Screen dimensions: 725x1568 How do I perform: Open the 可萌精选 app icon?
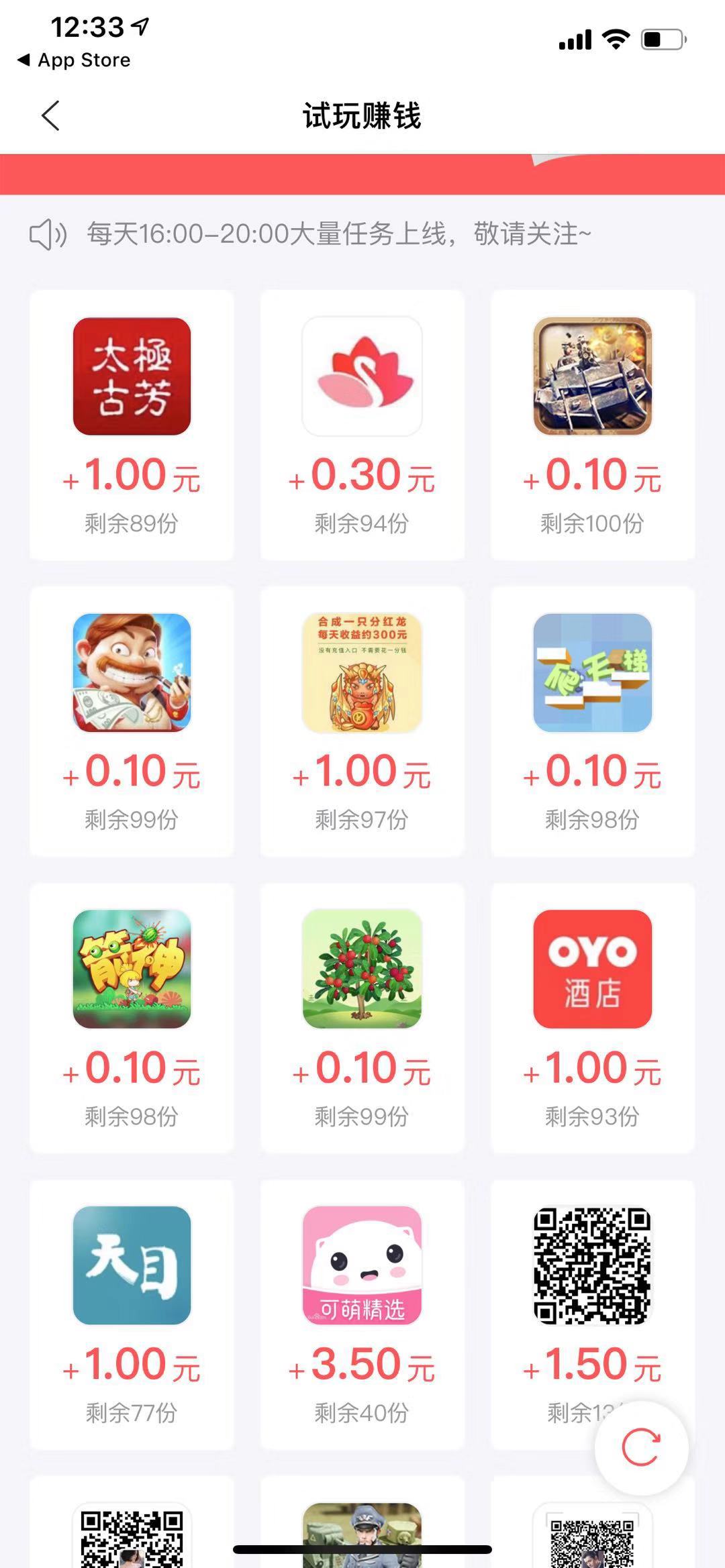coord(362,1266)
